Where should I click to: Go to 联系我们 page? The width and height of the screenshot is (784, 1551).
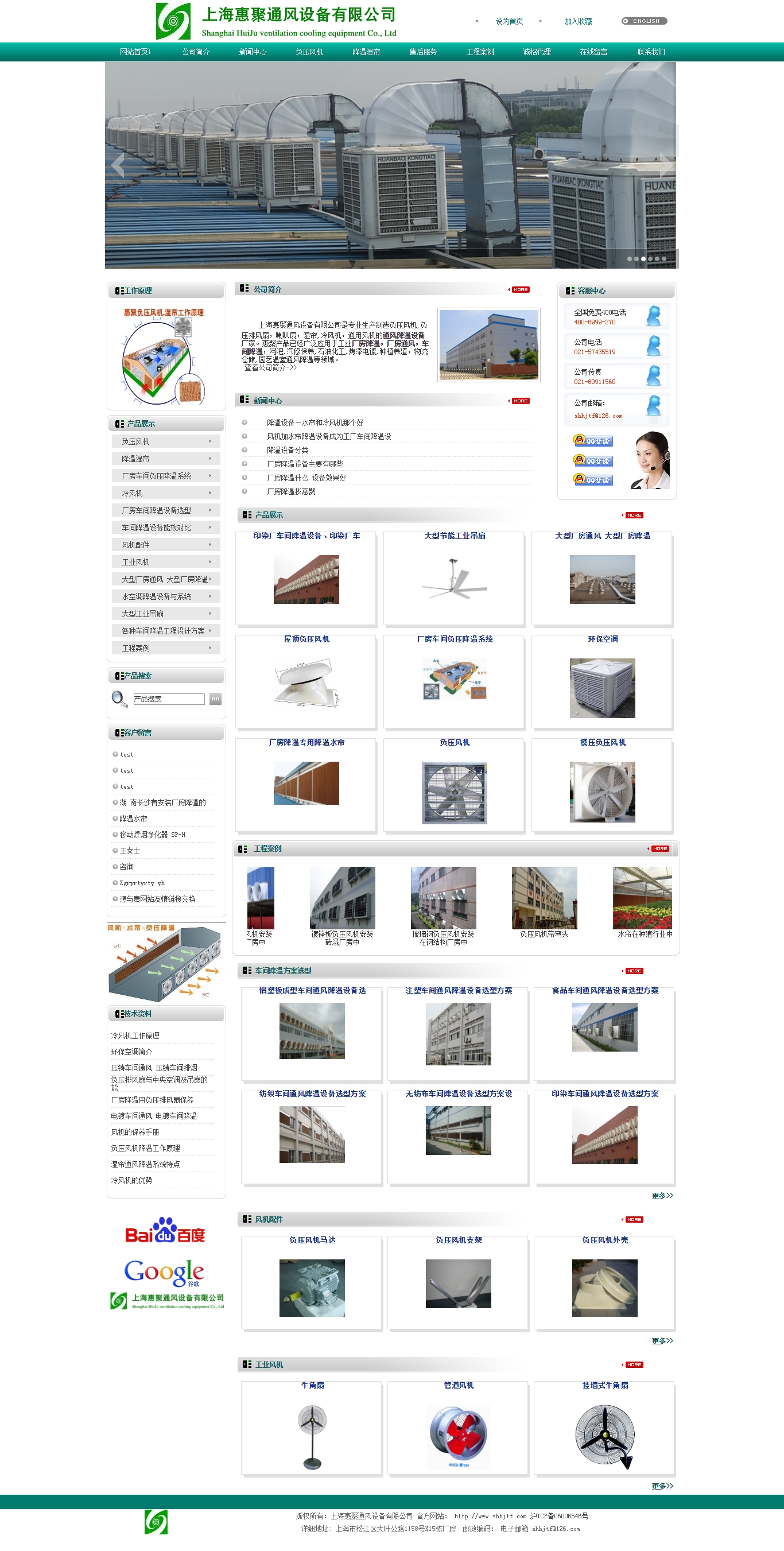(x=650, y=52)
